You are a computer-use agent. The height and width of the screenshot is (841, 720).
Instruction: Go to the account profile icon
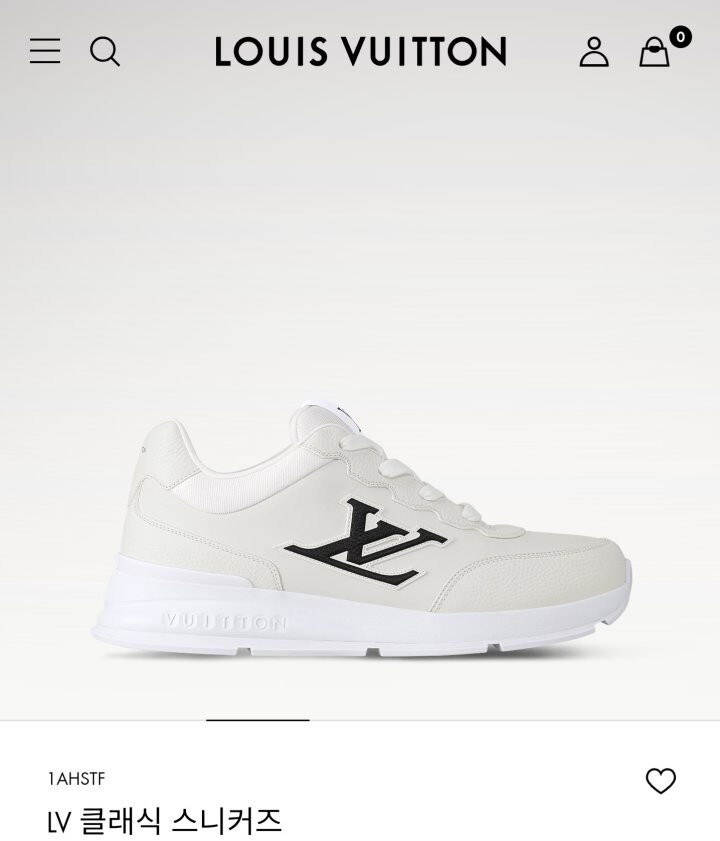(x=594, y=51)
